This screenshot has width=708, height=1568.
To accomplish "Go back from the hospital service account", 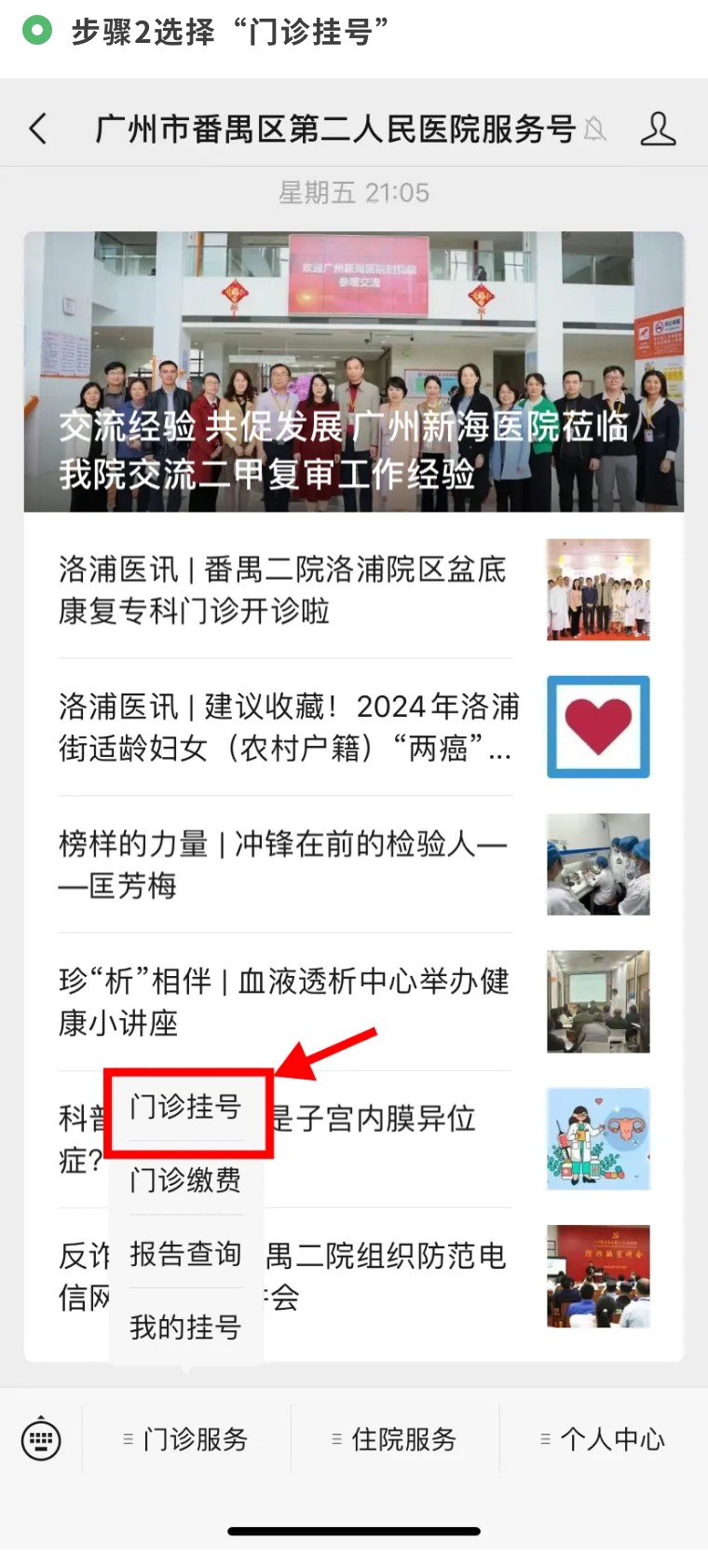I will pyautogui.click(x=38, y=129).
